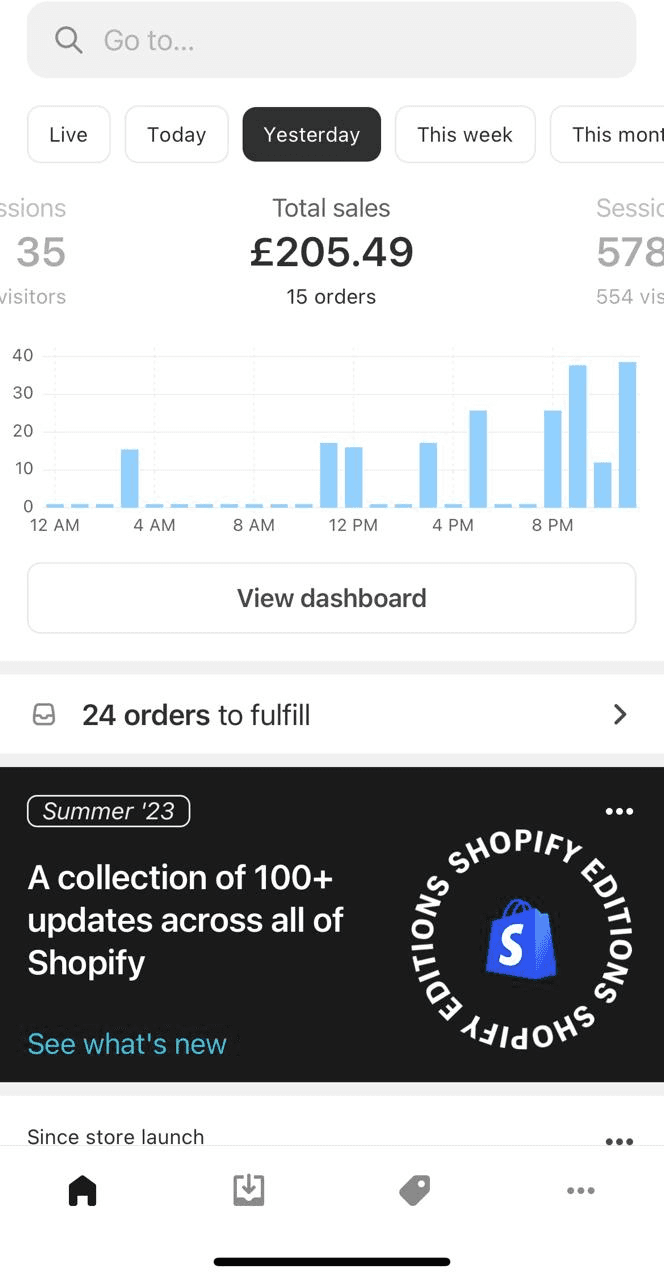The image size is (664, 1280).
Task: Open the 24 orders to fulfill row
Action: pos(331,715)
